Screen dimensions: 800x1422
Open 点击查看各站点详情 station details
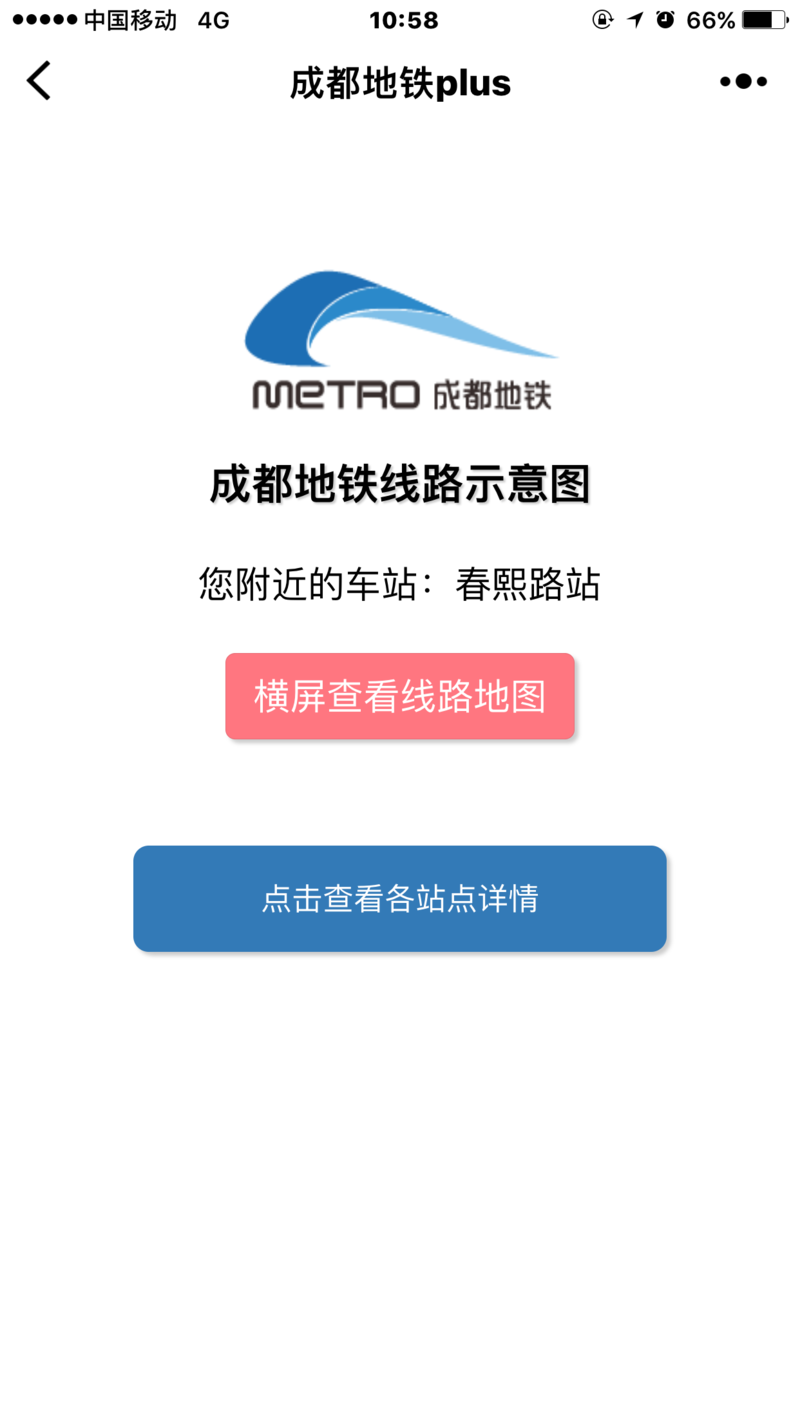pyautogui.click(x=400, y=898)
